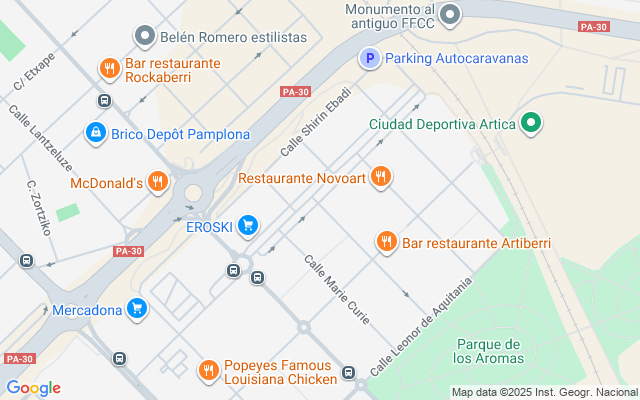The width and height of the screenshot is (640, 400).
Task: Open the Google logo link
Action: (x=33, y=388)
